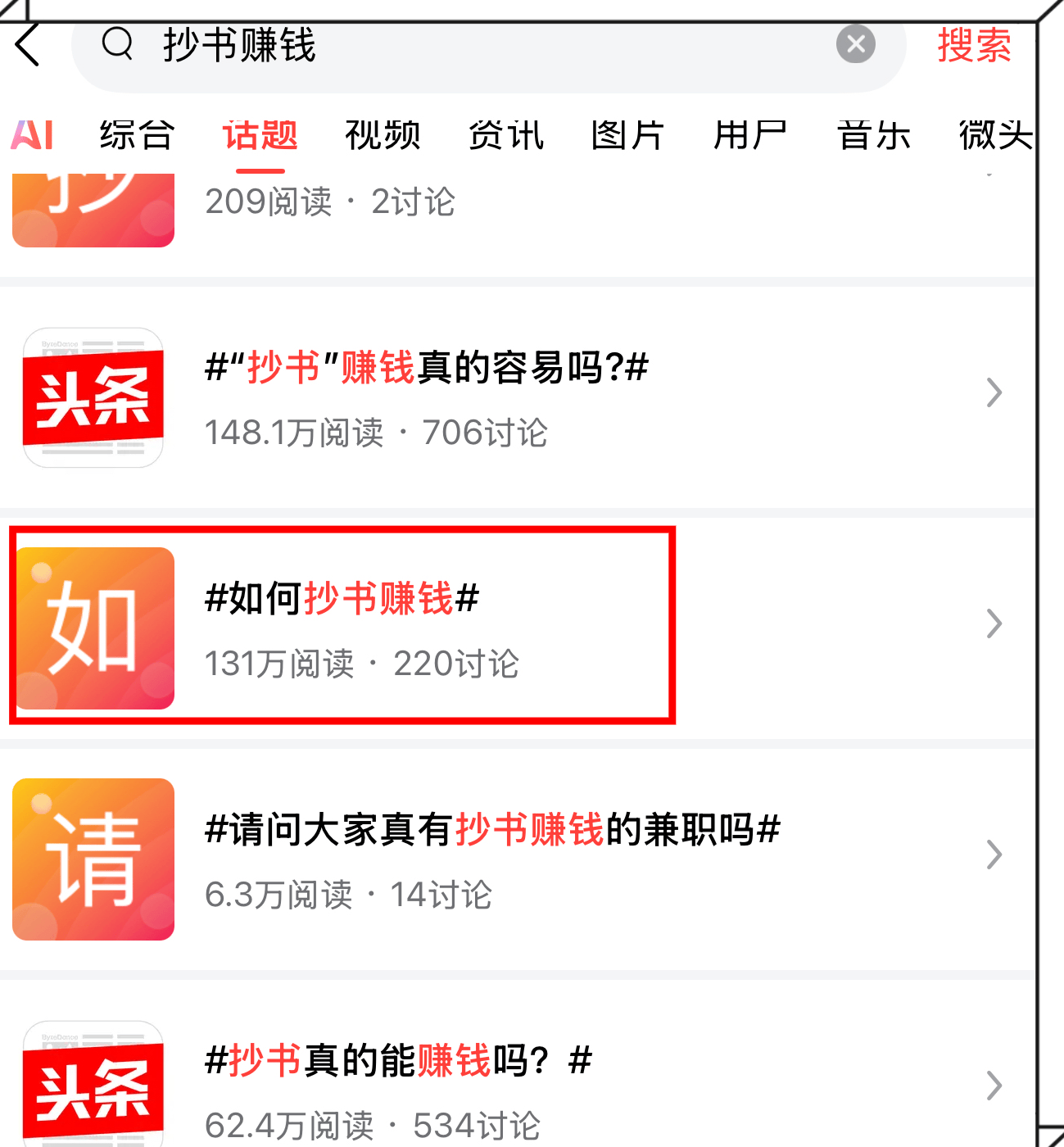
Task: Open the 微头条 tab
Action: (x=996, y=135)
